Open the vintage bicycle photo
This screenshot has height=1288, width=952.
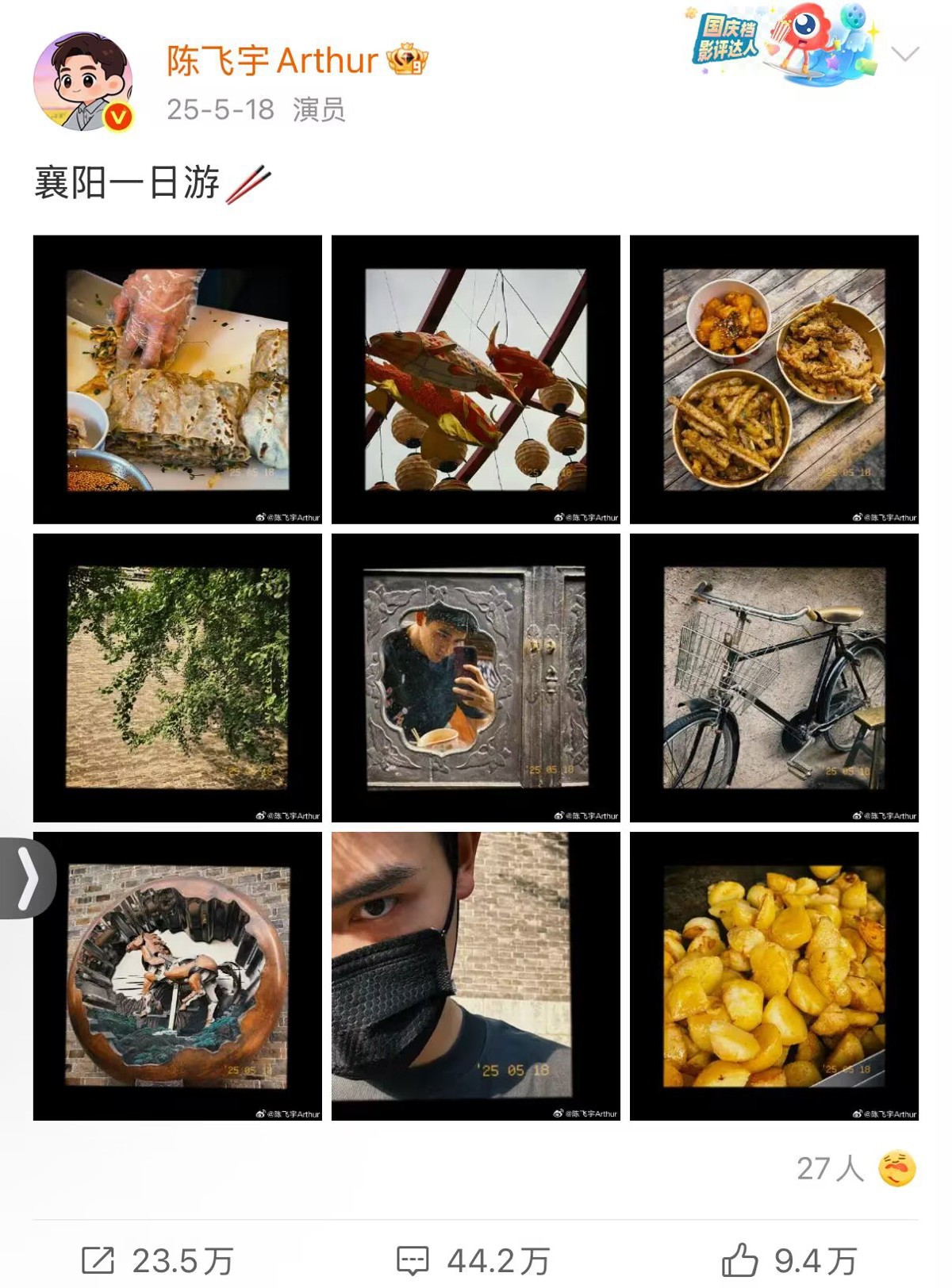(x=773, y=677)
